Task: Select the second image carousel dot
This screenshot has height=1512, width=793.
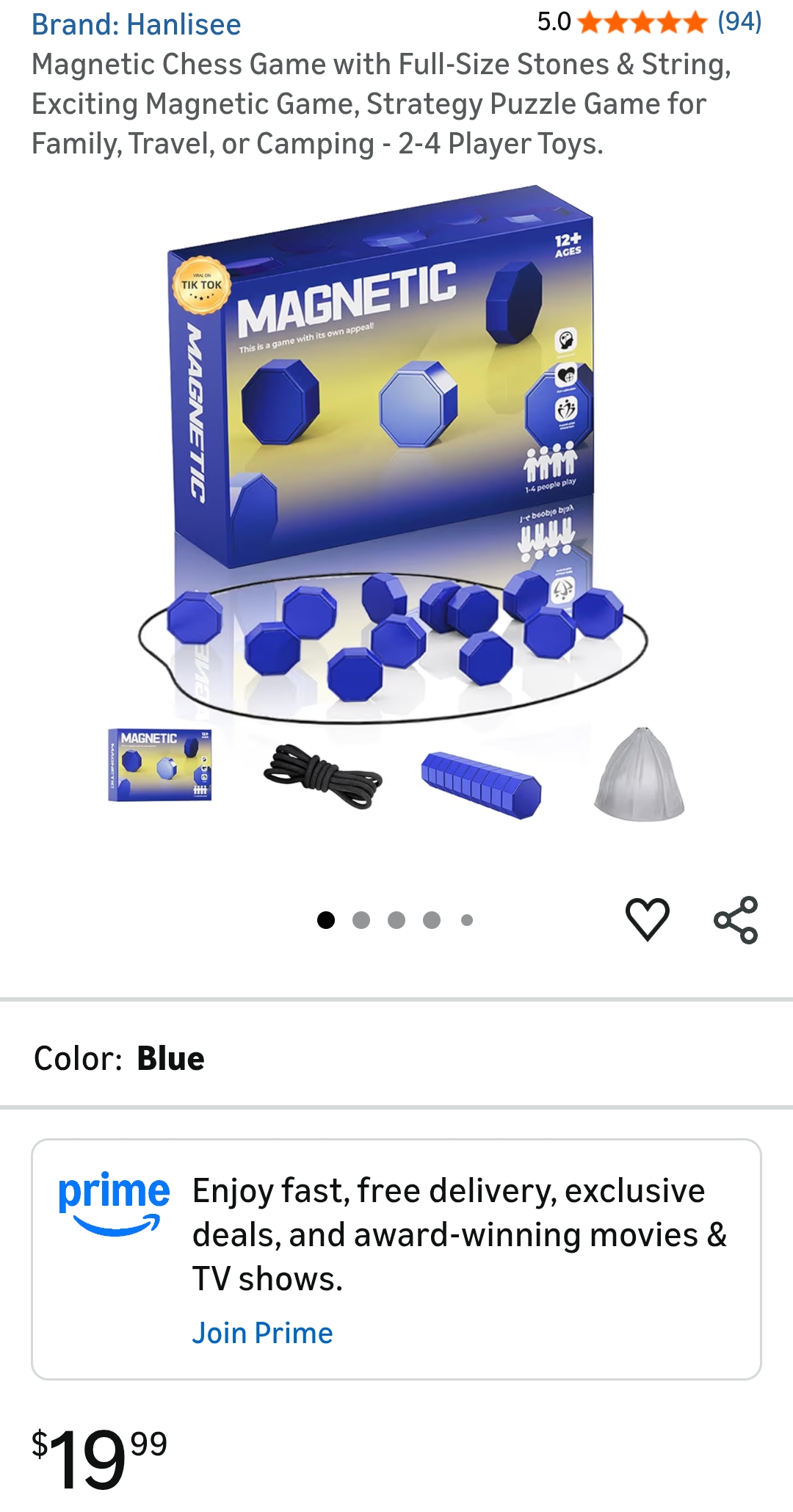Action: [362, 919]
